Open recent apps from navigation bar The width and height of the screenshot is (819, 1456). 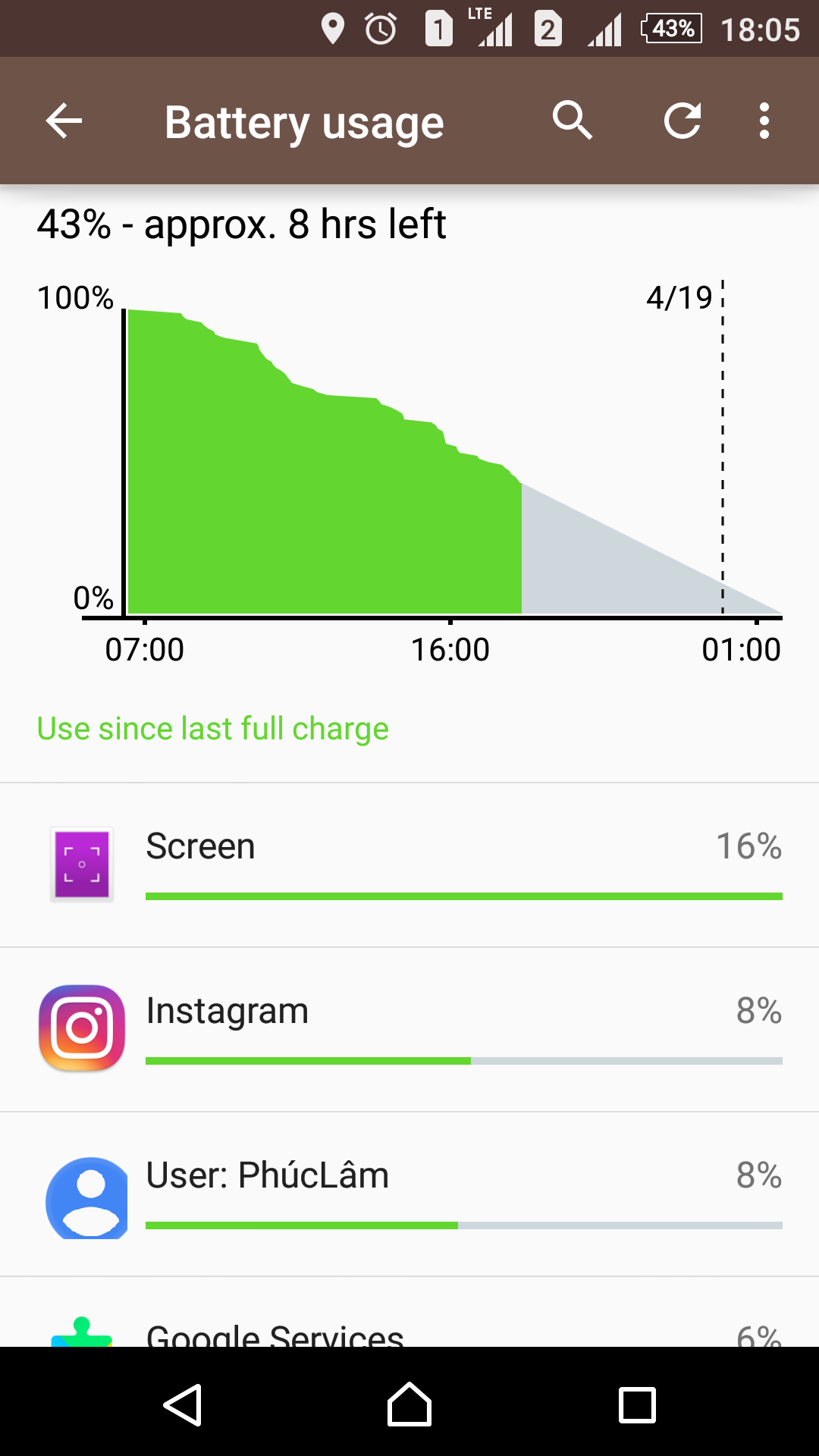click(x=637, y=1405)
